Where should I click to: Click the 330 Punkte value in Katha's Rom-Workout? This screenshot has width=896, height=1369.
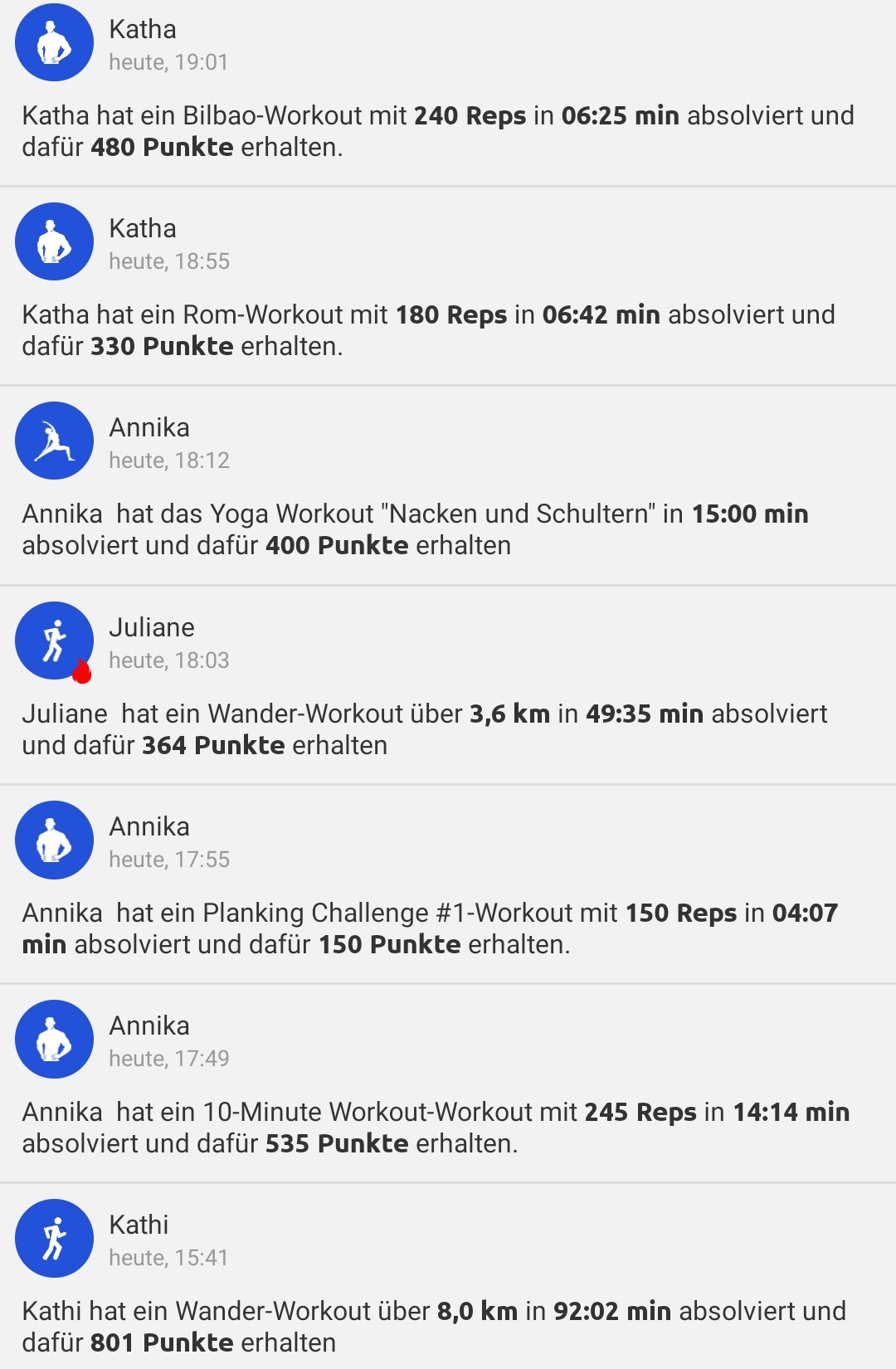click(159, 346)
